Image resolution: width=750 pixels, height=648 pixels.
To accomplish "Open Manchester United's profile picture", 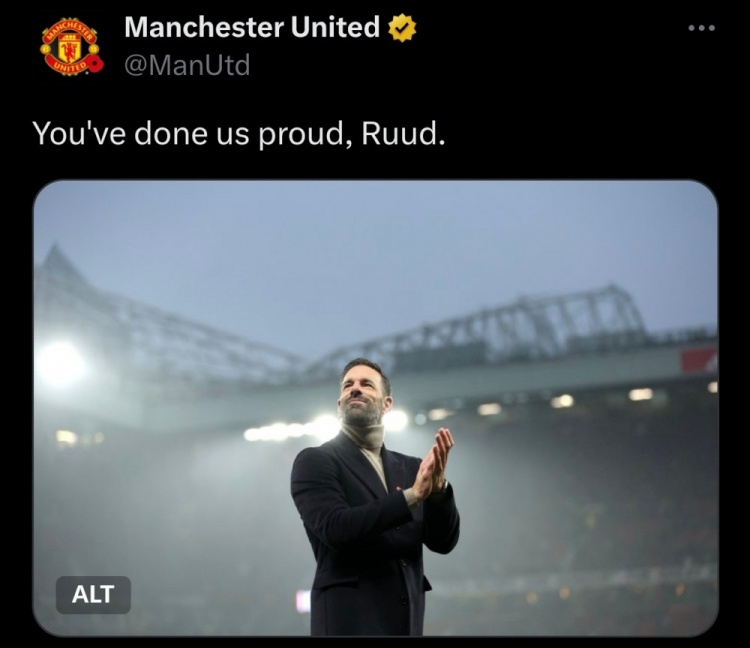I will tap(71, 46).
